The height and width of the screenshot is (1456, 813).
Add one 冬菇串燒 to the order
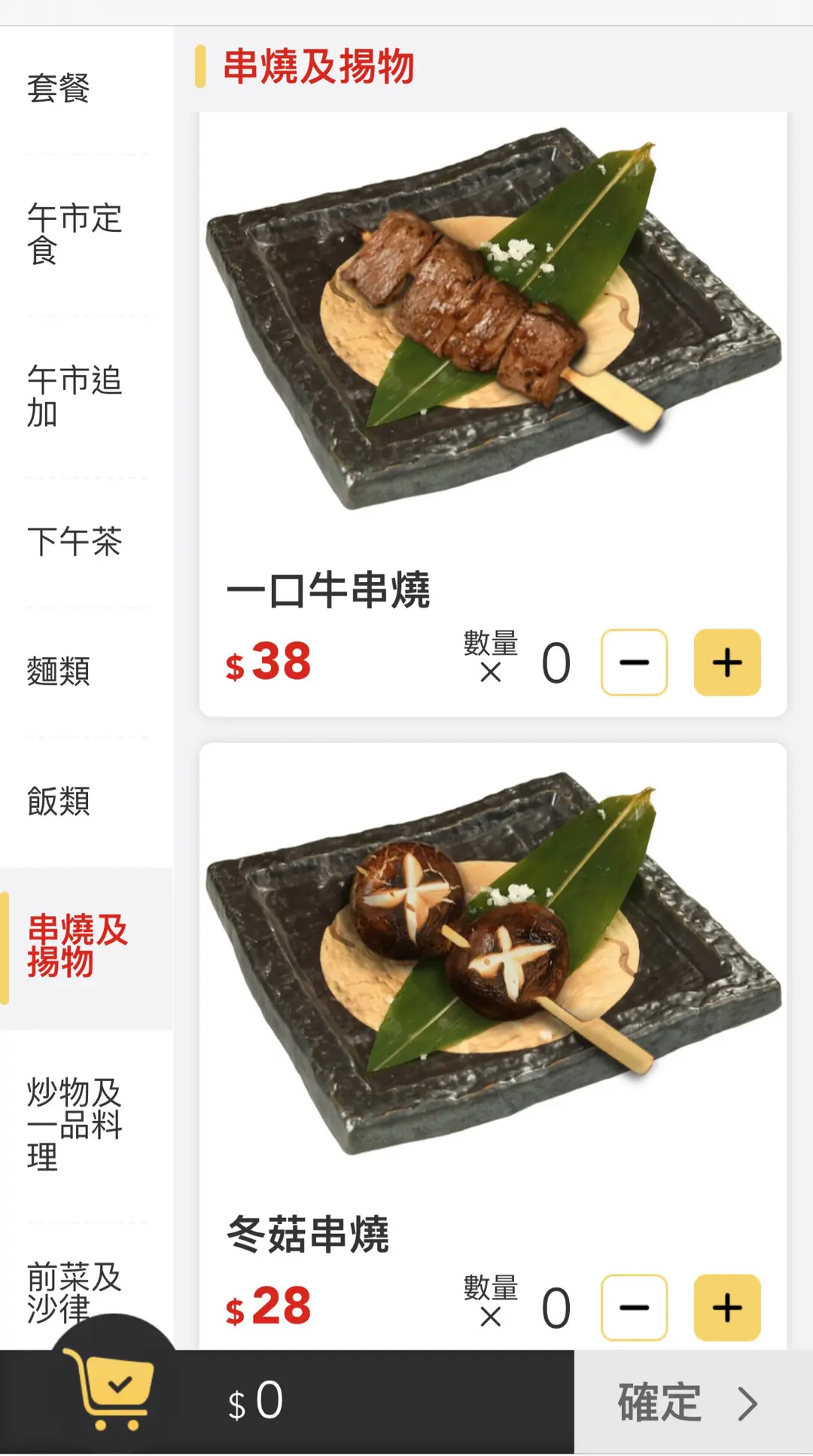pos(726,1308)
